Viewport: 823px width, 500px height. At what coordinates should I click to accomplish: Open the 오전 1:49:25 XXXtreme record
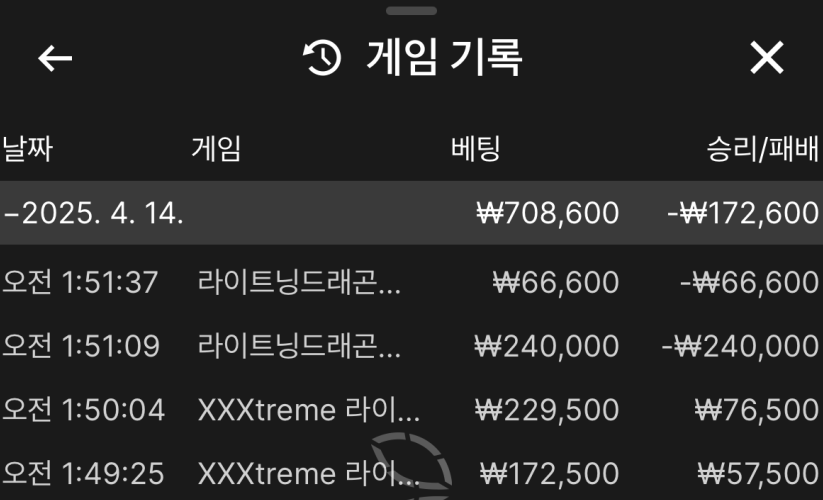[309, 472]
